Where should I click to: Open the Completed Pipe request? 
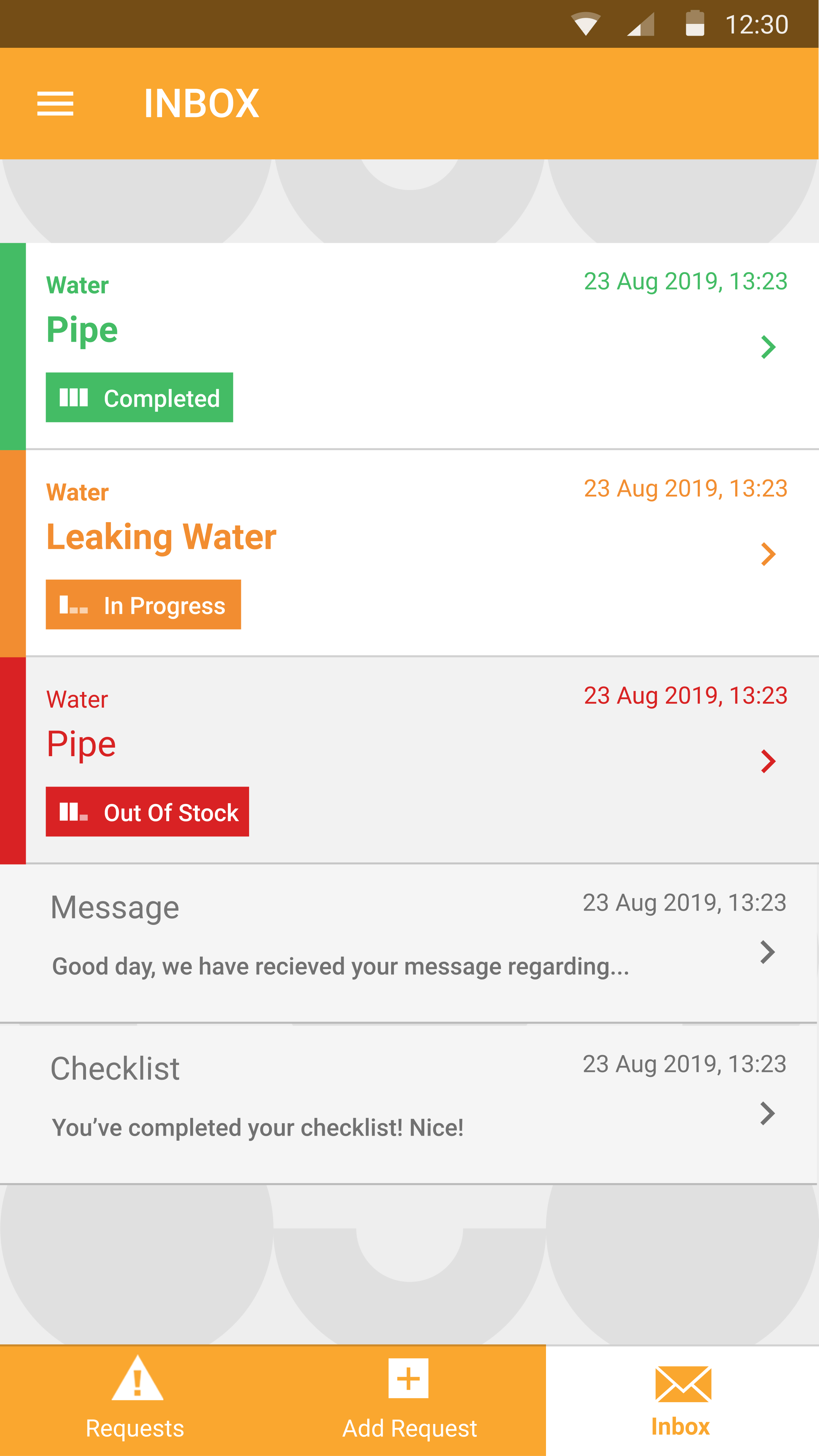click(410, 346)
